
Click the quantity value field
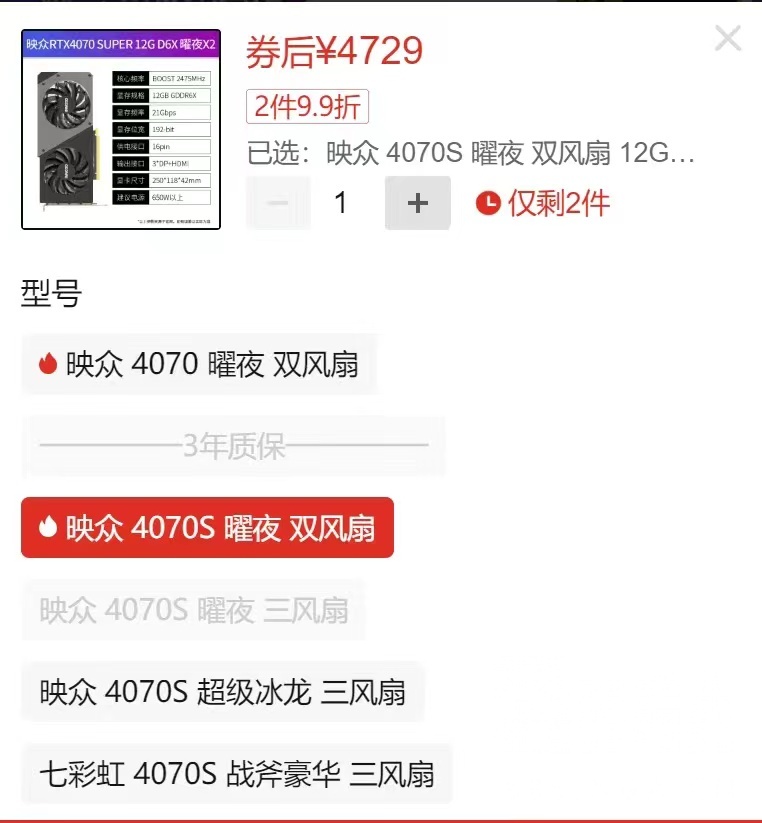point(340,202)
